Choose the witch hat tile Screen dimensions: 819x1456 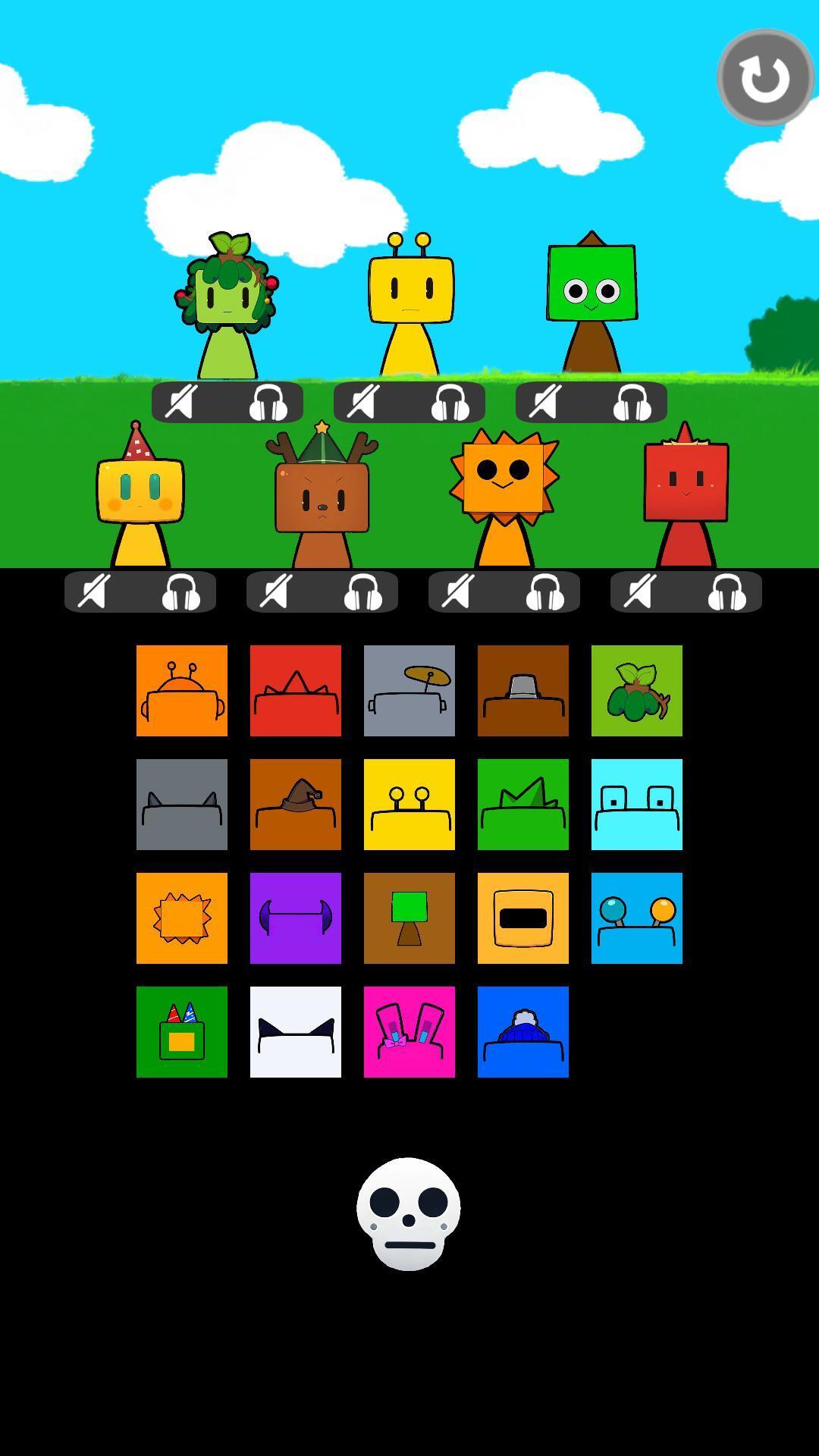click(x=296, y=805)
